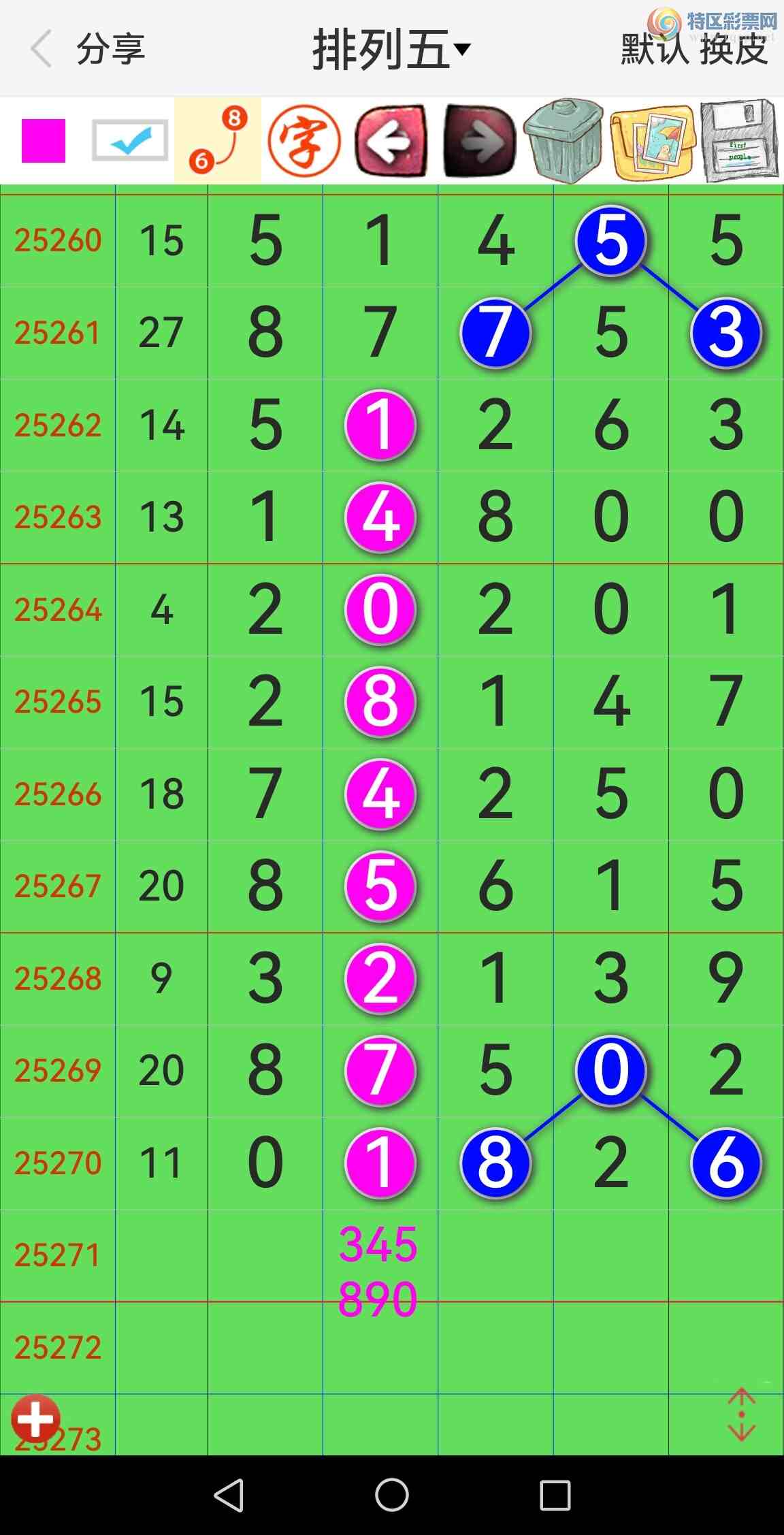Redo with the right arrow button

(479, 141)
